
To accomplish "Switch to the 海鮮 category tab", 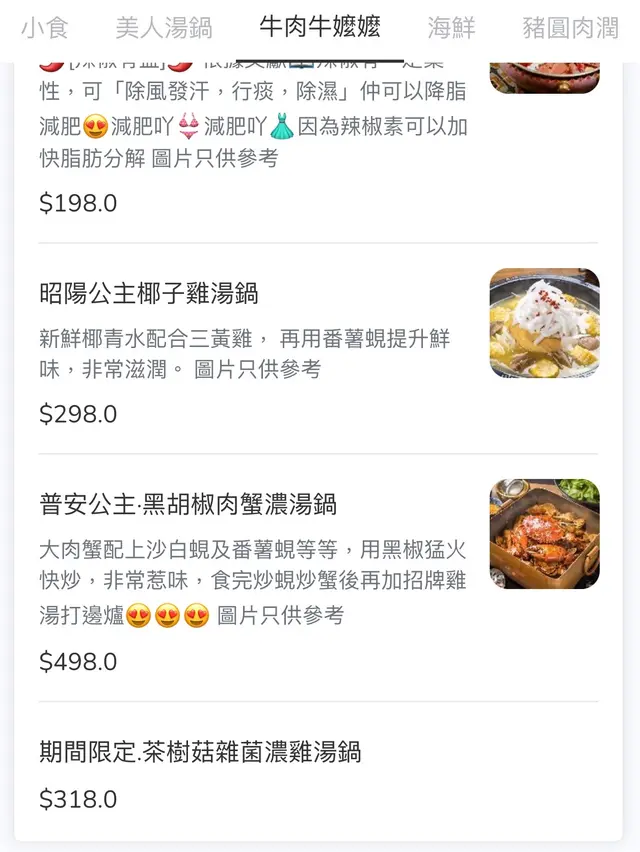I will pyautogui.click(x=451, y=27).
